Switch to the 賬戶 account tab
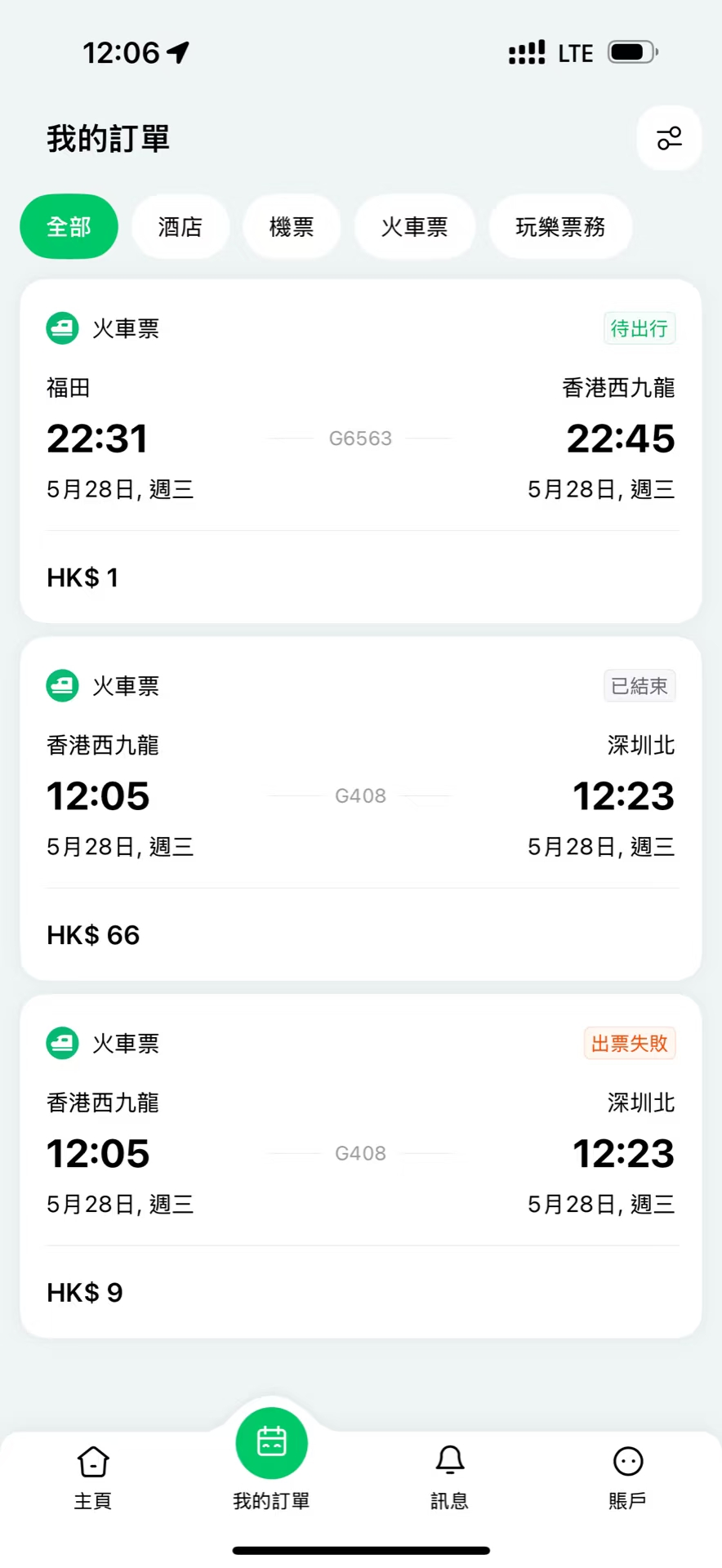Screen dimensions: 722x1568 click(x=627, y=1477)
